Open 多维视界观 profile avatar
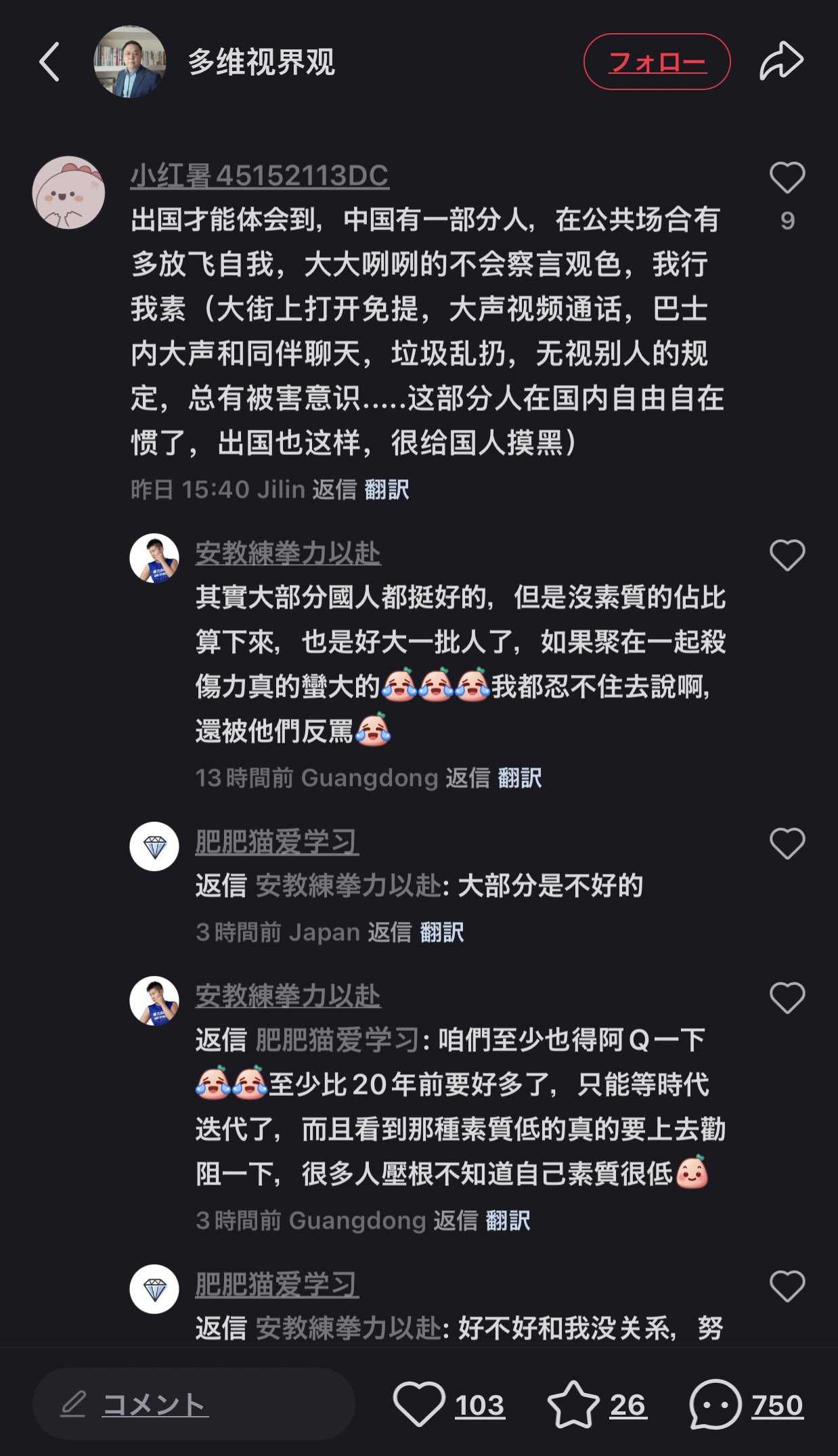The height and width of the screenshot is (1456, 838). pos(130,62)
